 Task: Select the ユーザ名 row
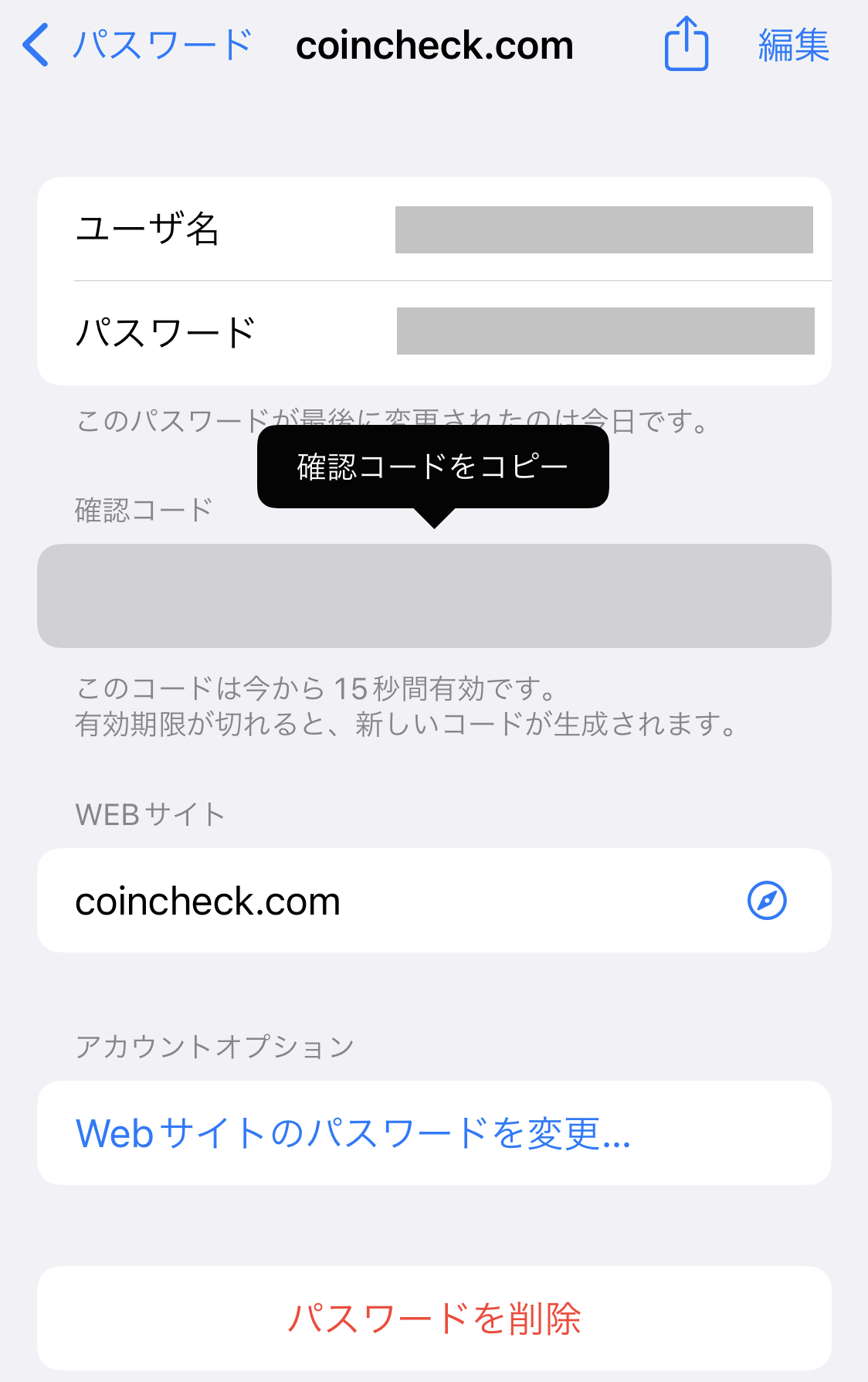coord(434,229)
